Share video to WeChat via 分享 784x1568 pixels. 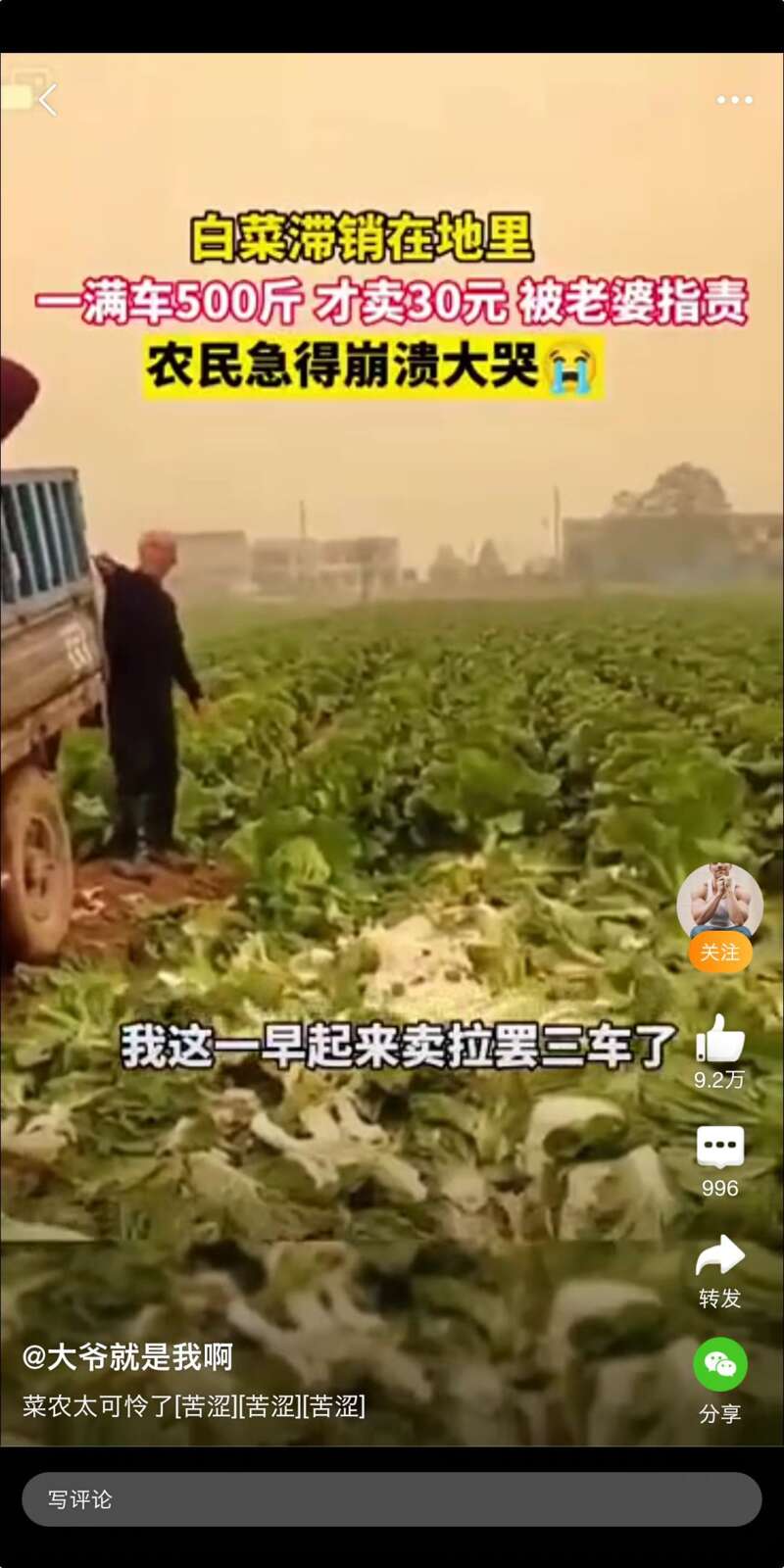[720, 1365]
